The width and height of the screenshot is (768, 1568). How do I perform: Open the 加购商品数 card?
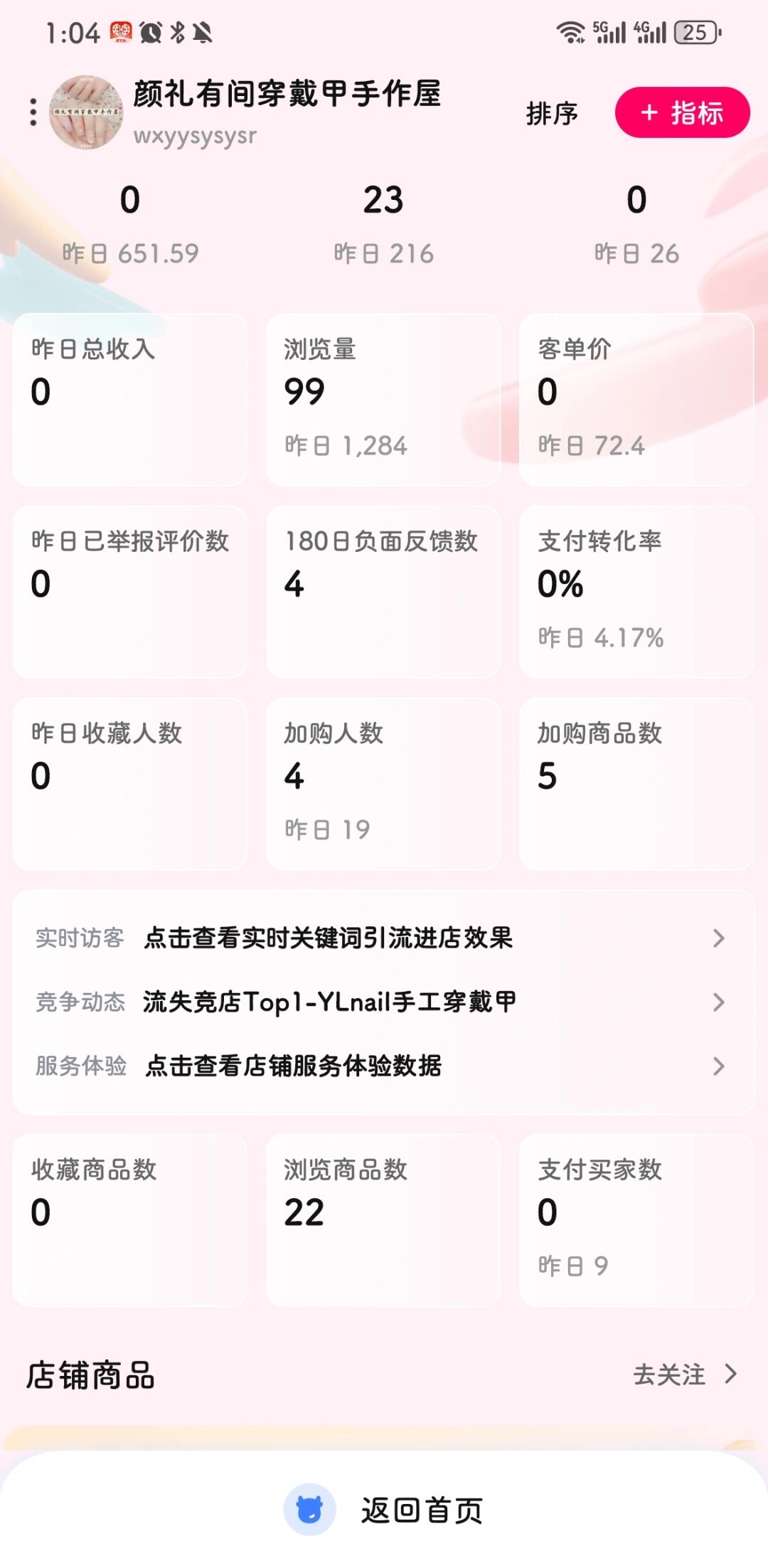(x=636, y=783)
